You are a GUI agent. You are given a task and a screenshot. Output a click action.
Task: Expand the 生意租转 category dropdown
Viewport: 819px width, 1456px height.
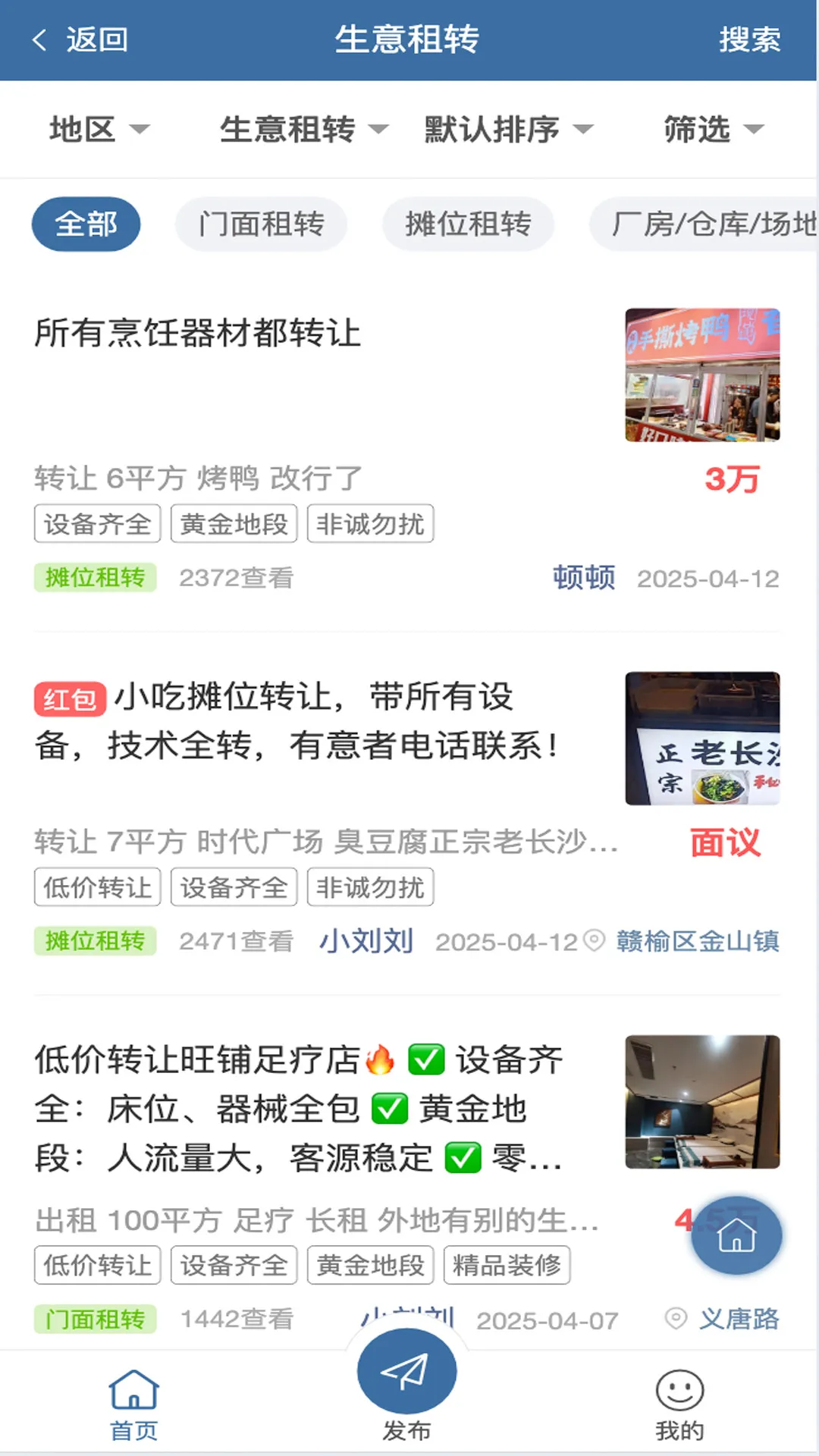tap(303, 129)
